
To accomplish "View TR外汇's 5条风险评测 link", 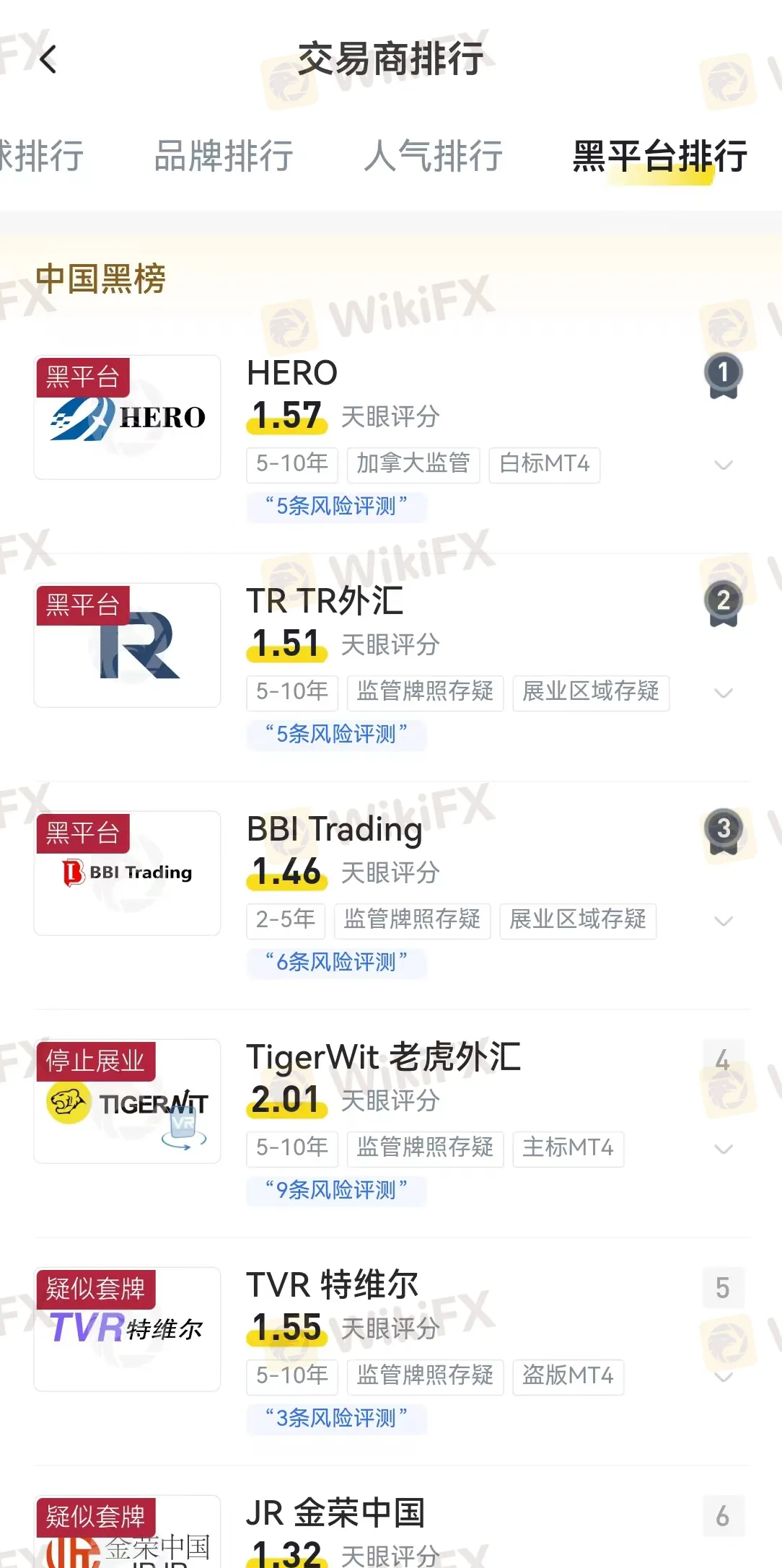I will tap(336, 735).
